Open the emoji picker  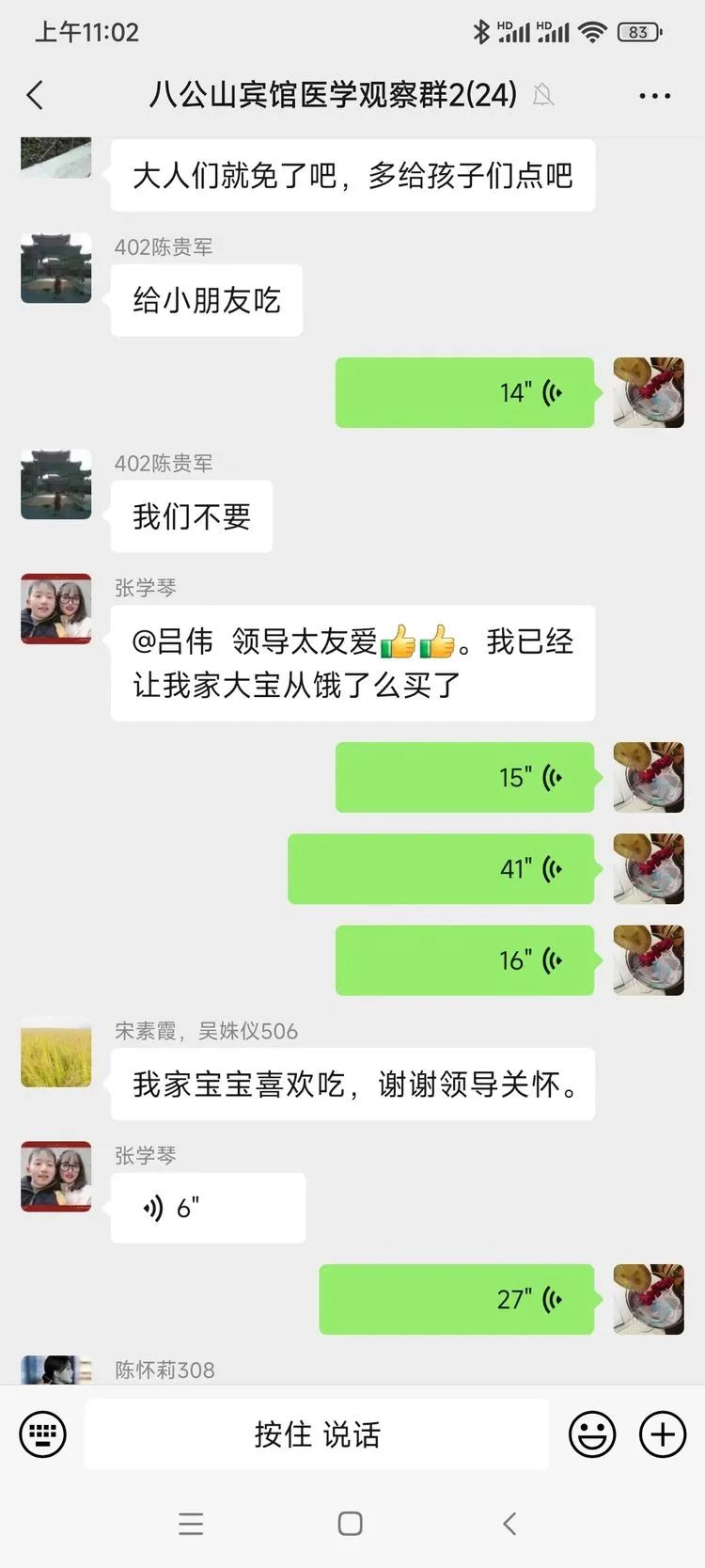click(x=592, y=1434)
